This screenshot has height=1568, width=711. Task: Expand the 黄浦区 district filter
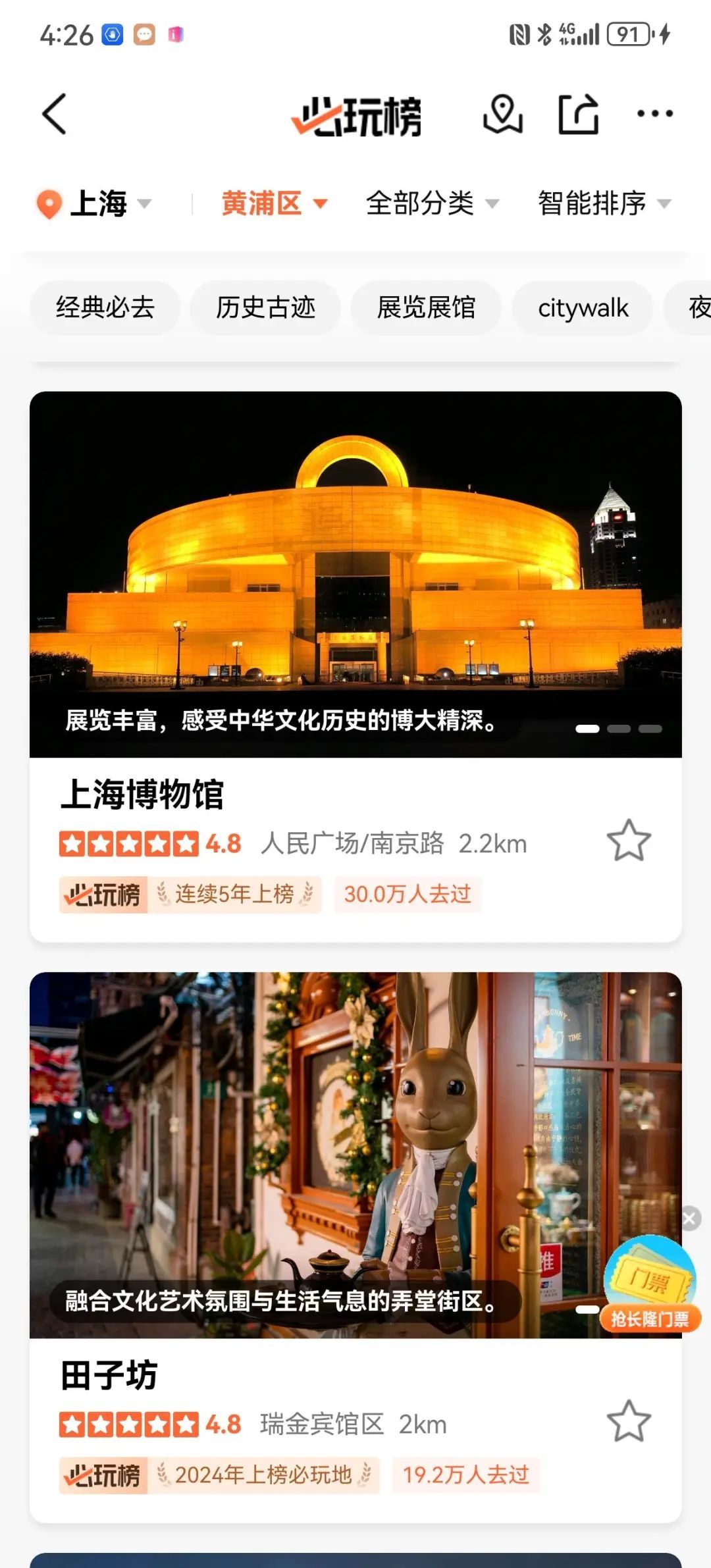pos(274,203)
